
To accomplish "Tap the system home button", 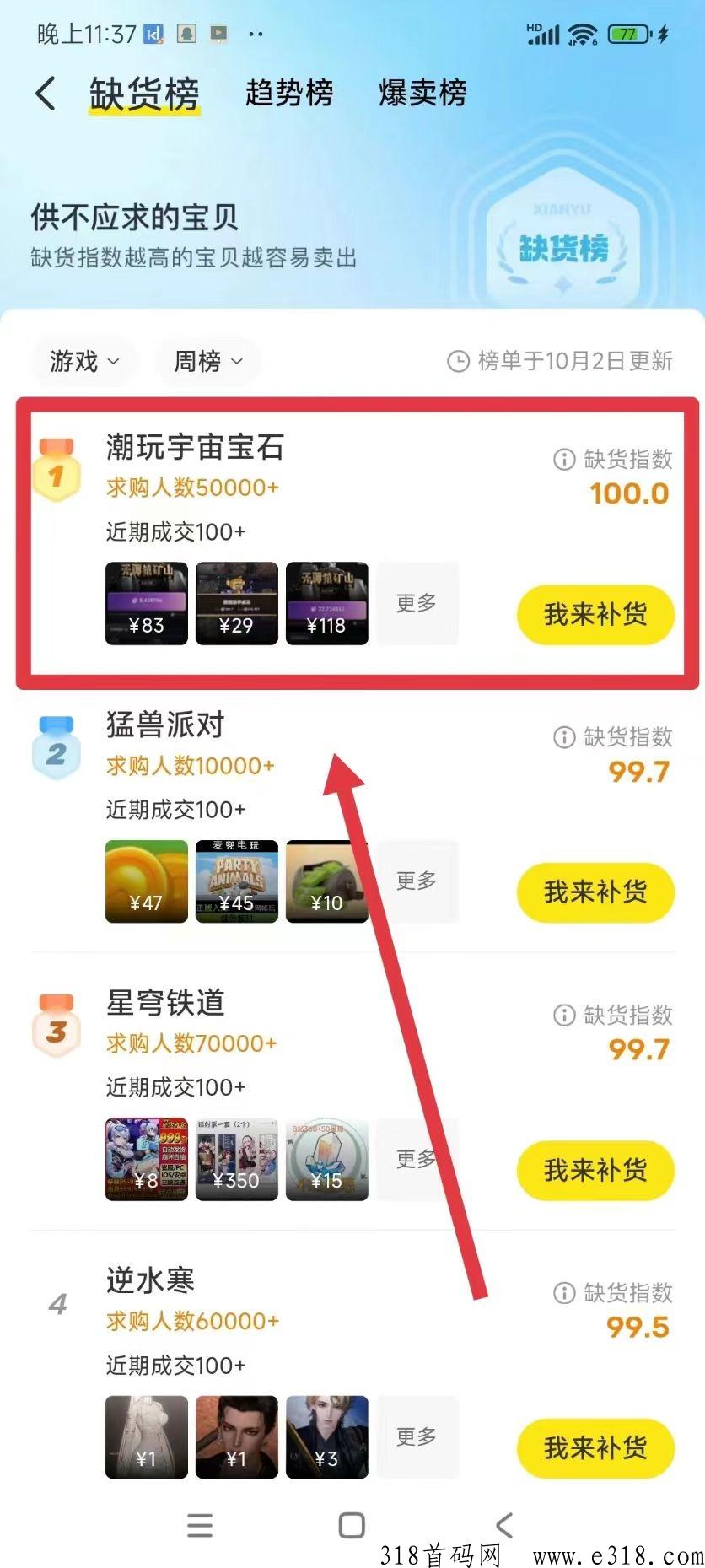I will (352, 1525).
